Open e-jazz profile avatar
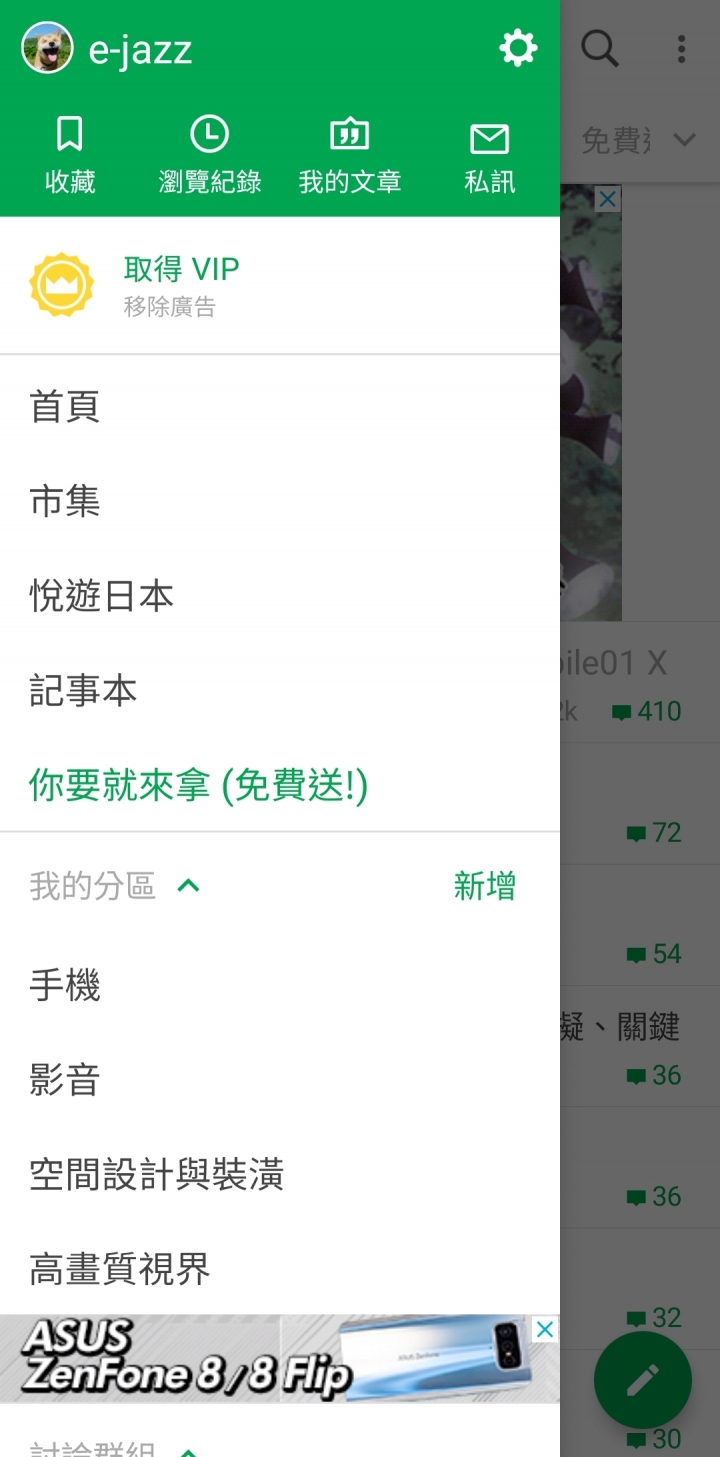 [x=47, y=48]
